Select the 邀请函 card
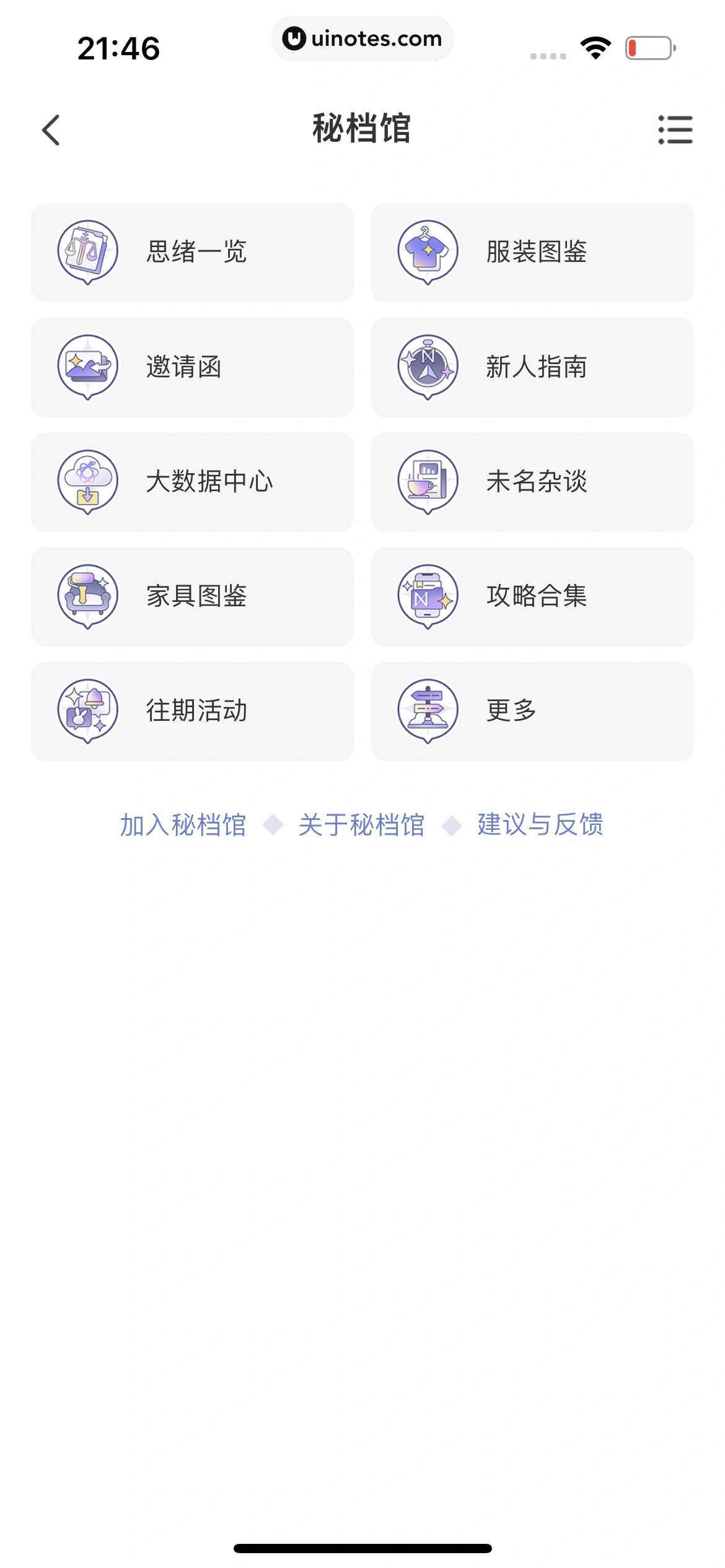The image size is (725, 1568). [x=192, y=367]
